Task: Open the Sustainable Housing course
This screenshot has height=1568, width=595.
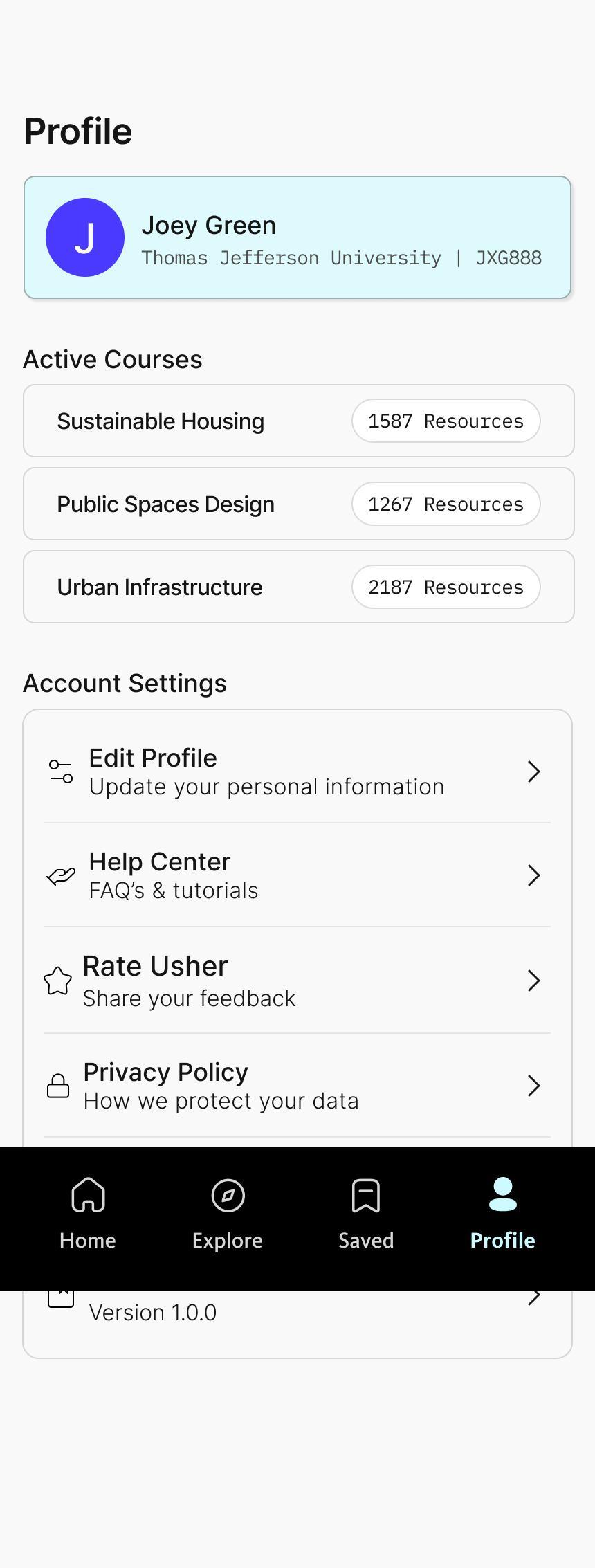Action: click(x=299, y=421)
